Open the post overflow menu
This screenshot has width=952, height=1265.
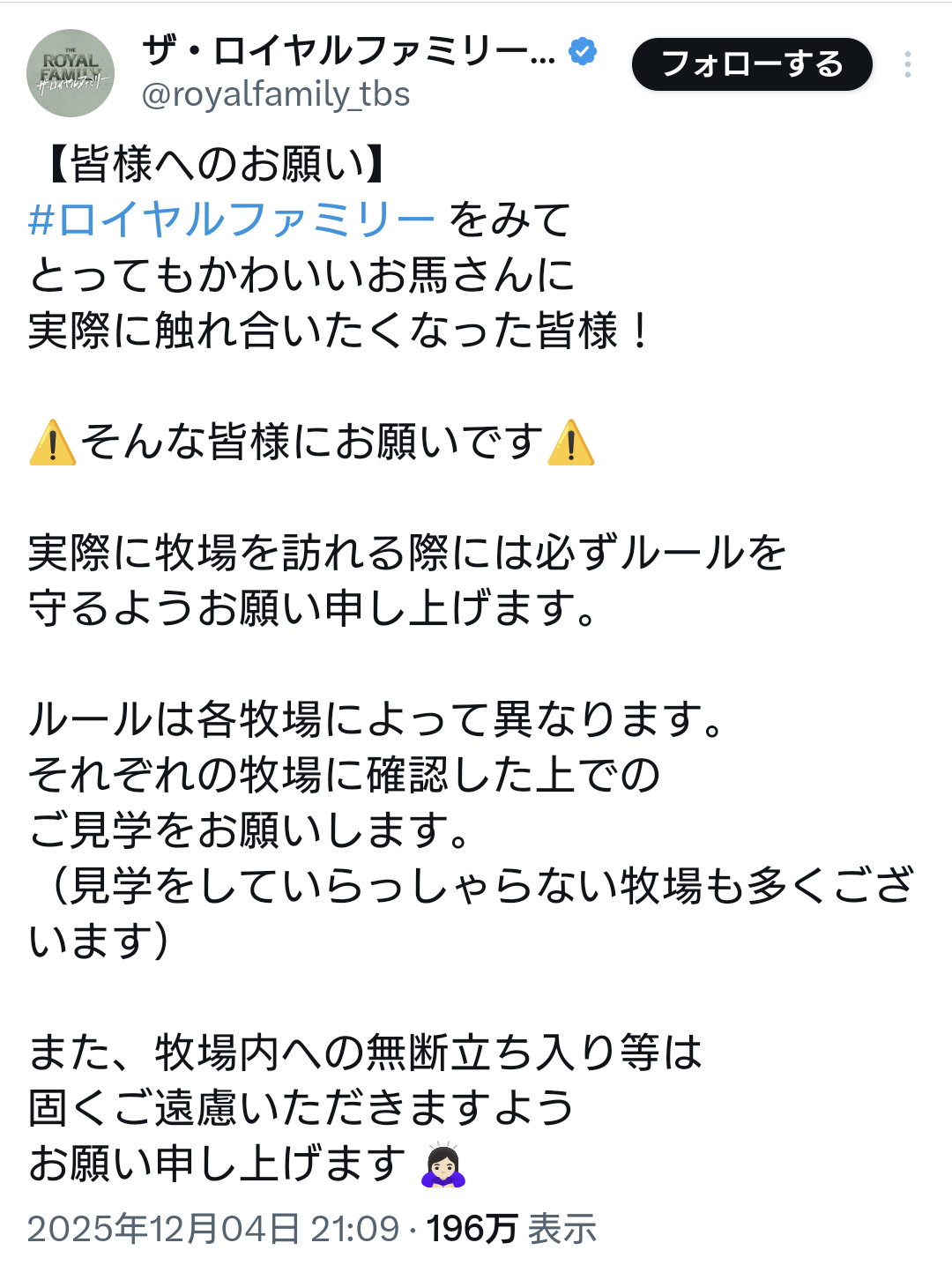tap(907, 64)
